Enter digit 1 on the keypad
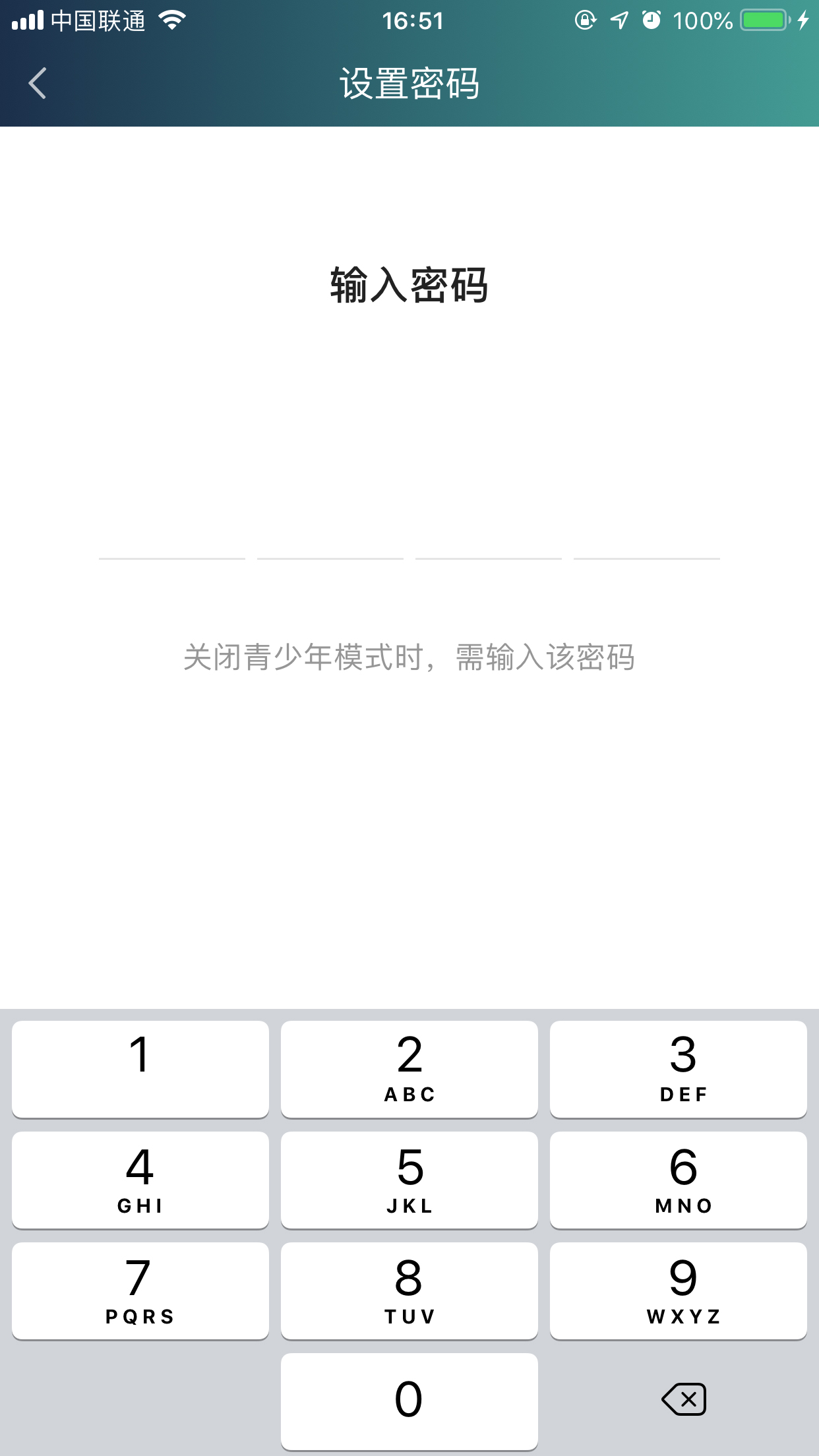Image resolution: width=819 pixels, height=1456 pixels. pyautogui.click(x=140, y=1069)
